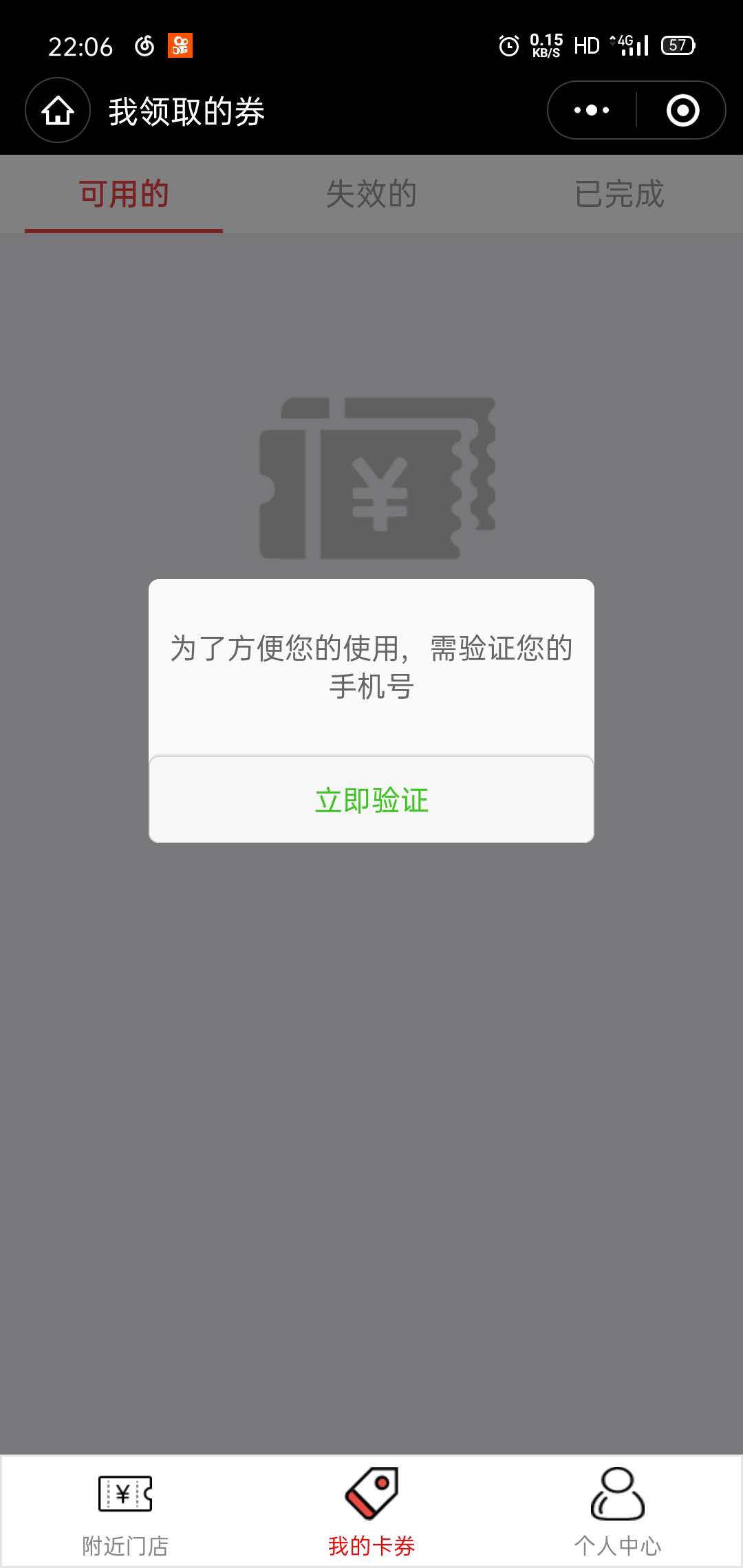Image resolution: width=743 pixels, height=1568 pixels.
Task: Go to 个人中心 tab
Action: click(x=618, y=1512)
